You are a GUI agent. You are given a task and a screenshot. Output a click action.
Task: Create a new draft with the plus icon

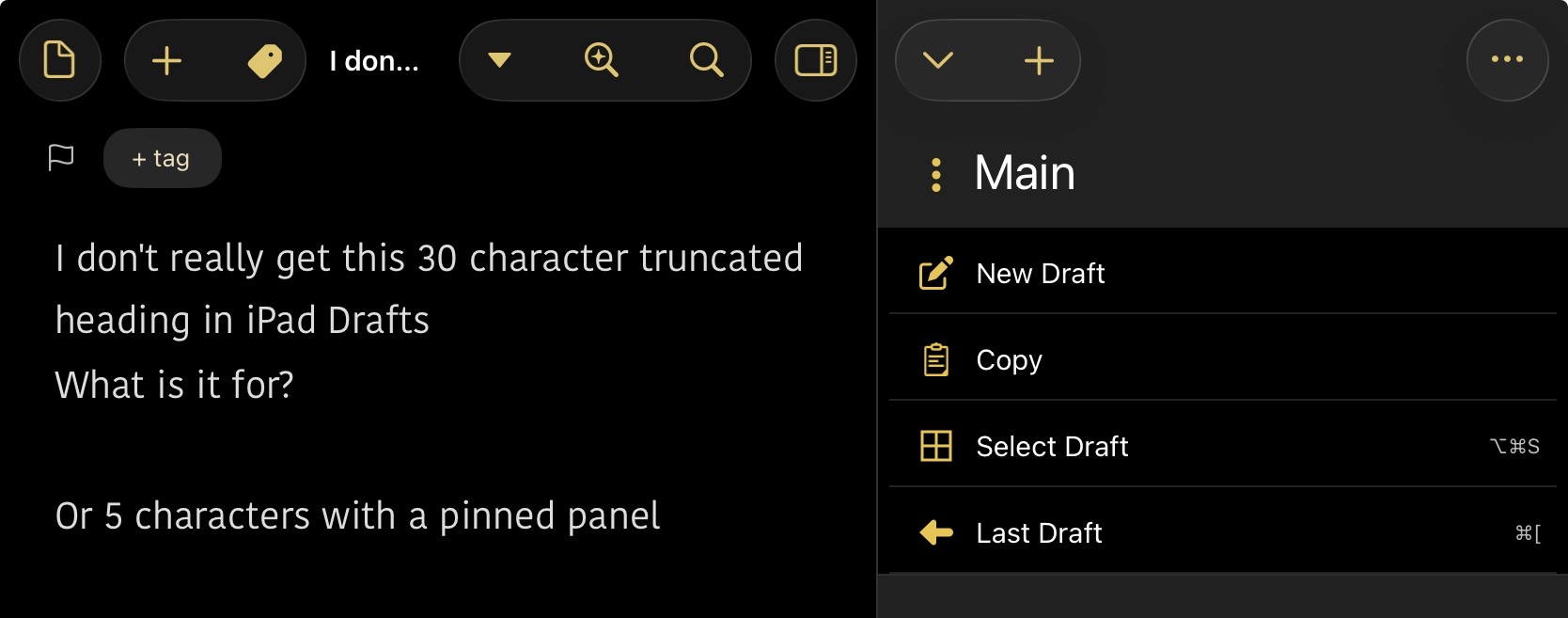coord(167,61)
